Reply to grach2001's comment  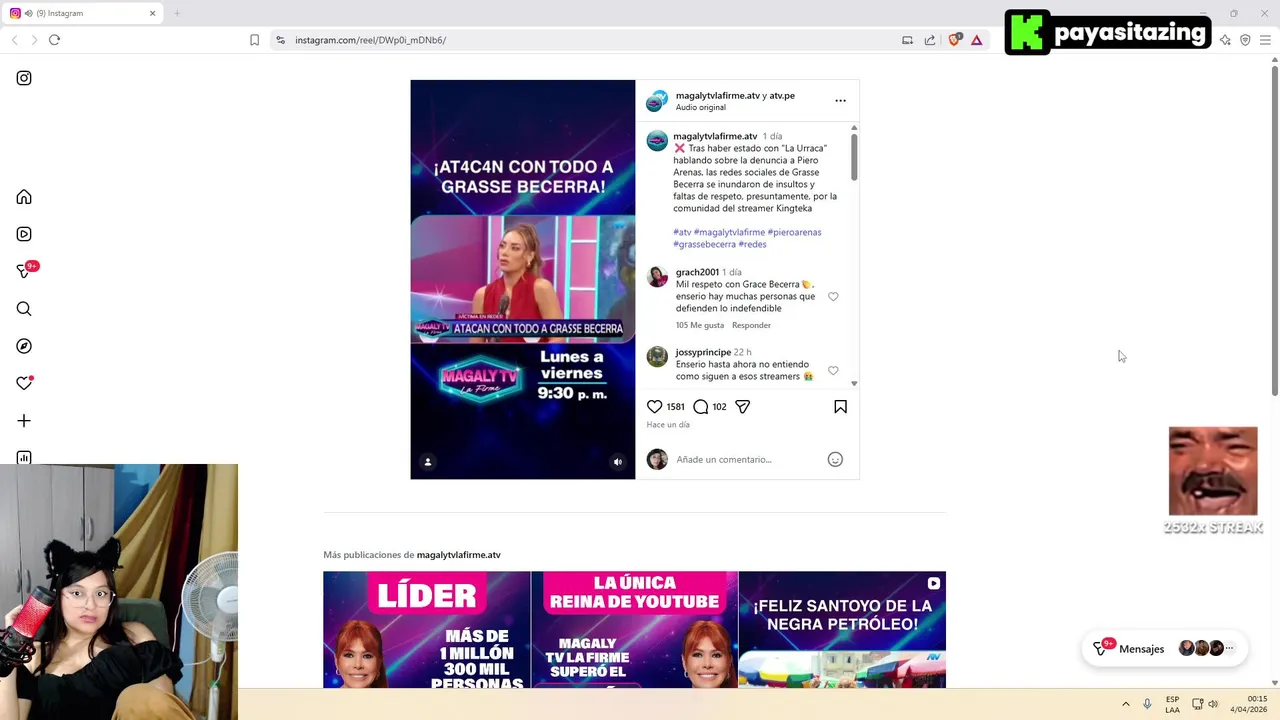[x=751, y=325]
